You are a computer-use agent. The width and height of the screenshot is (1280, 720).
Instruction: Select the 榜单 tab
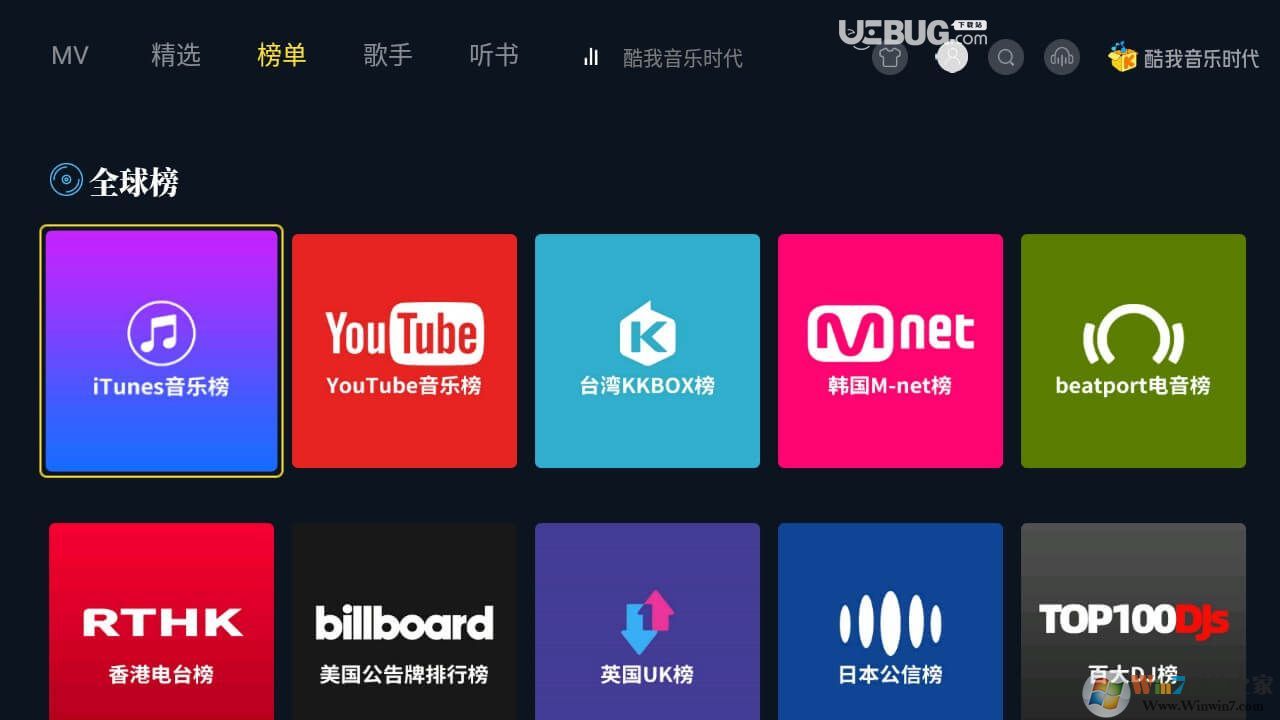[x=281, y=55]
